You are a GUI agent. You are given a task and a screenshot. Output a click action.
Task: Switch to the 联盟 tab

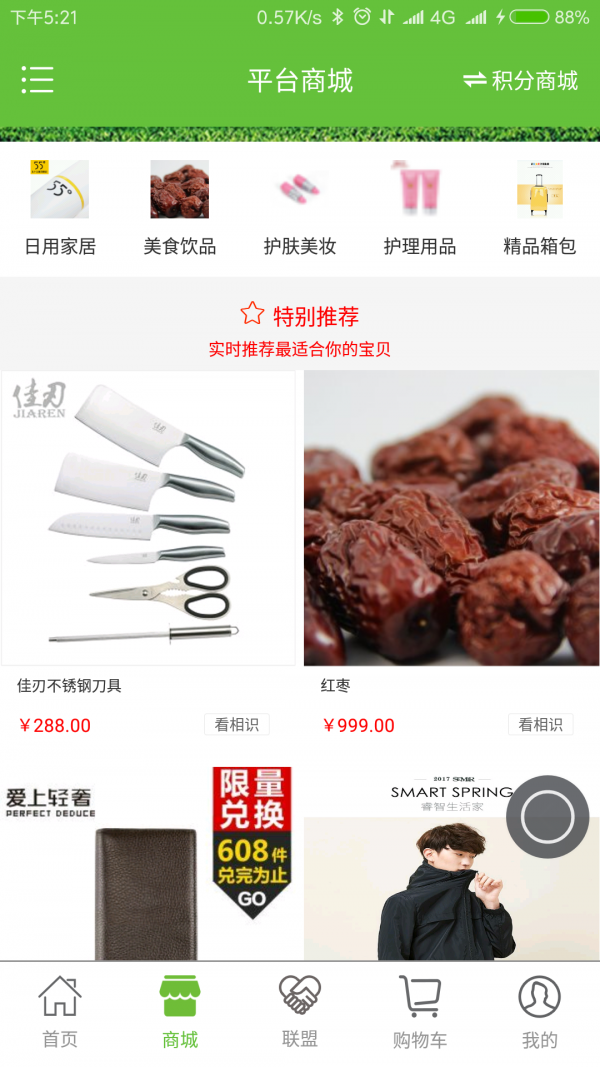(x=300, y=1012)
